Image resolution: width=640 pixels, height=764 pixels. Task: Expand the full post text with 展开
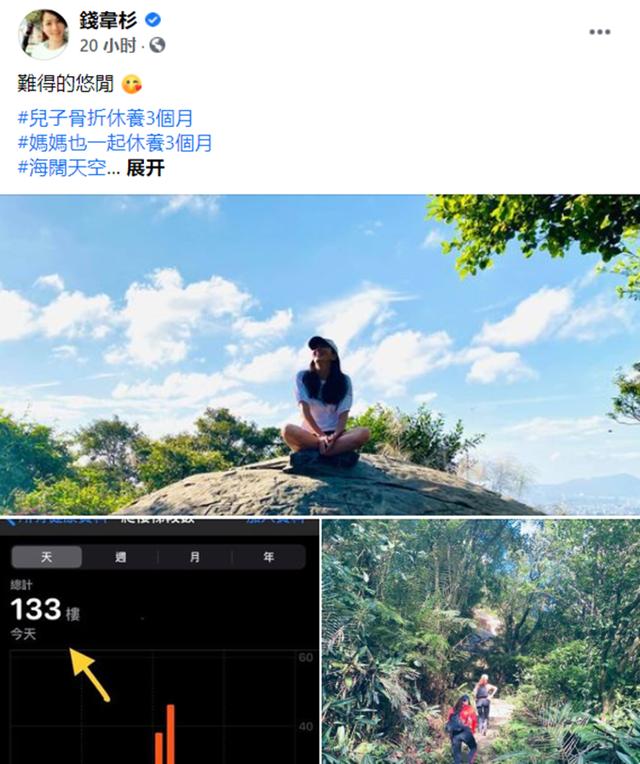[x=146, y=168]
